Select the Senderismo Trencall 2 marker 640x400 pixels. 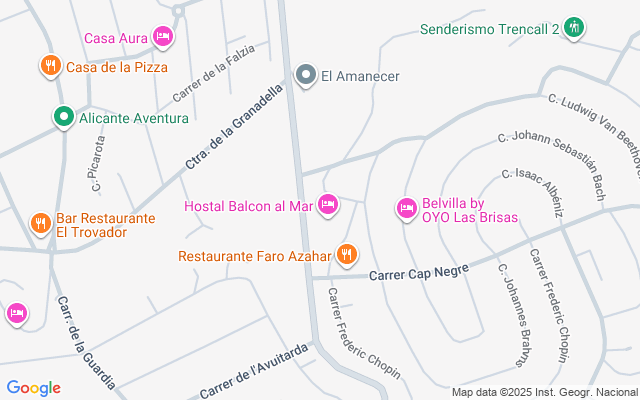pos(573,28)
